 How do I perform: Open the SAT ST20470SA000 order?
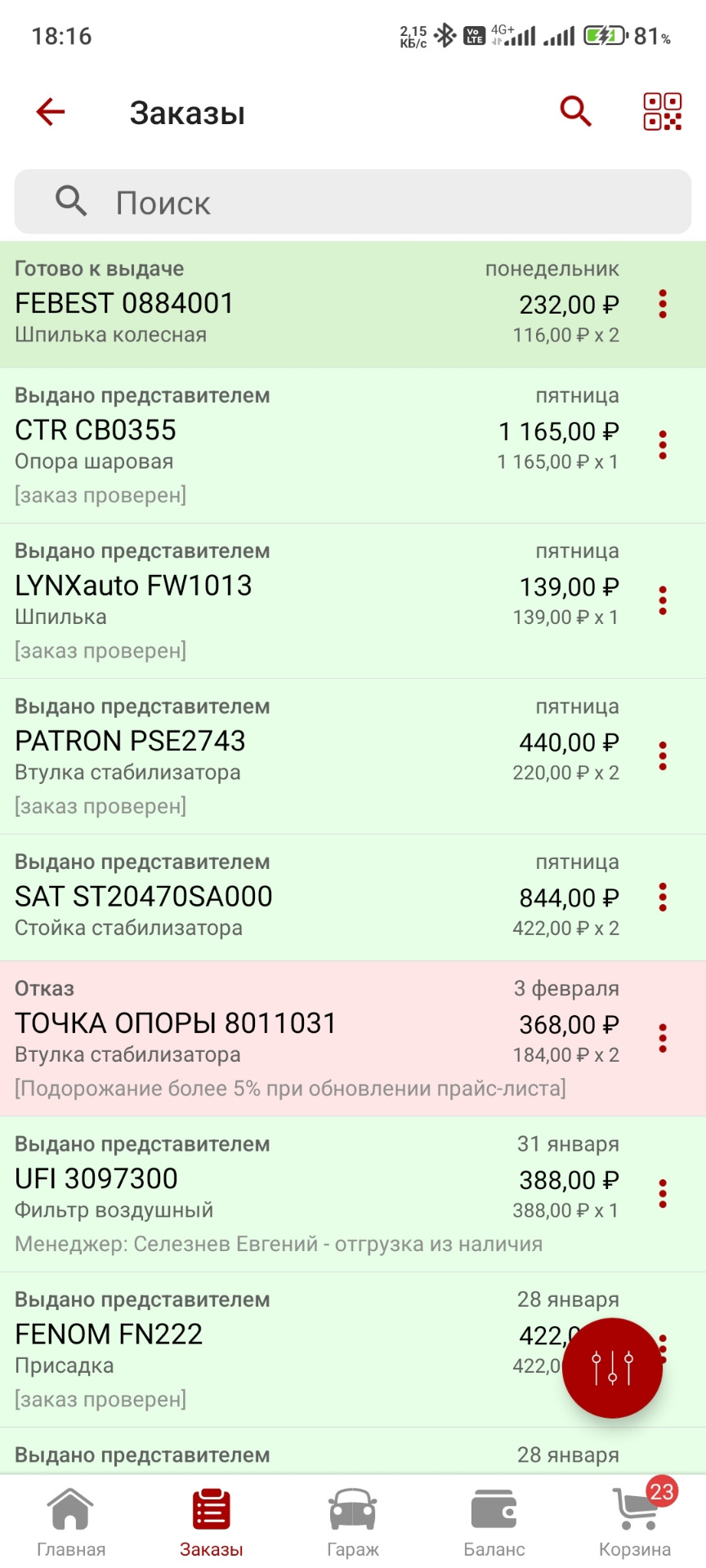tap(245, 897)
